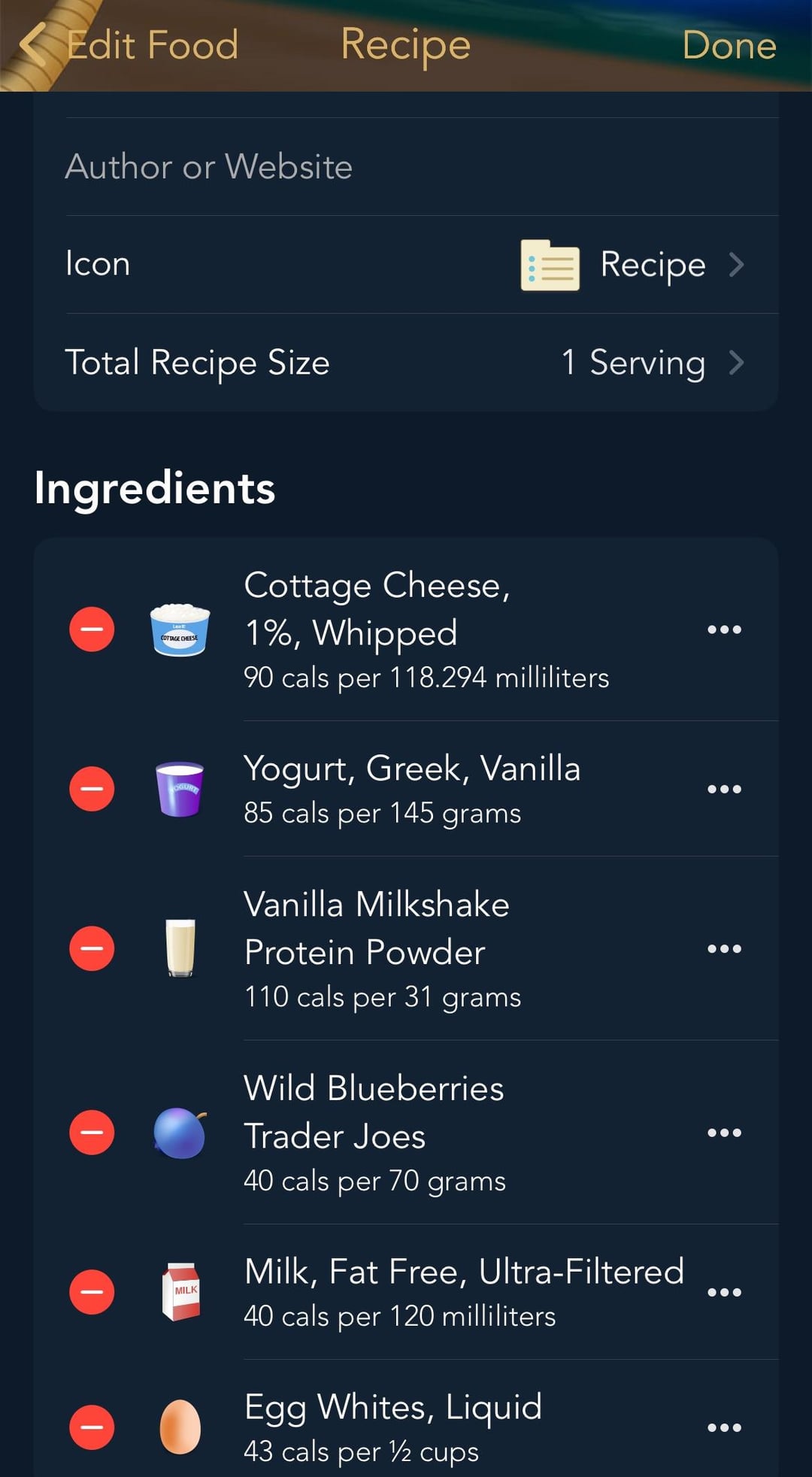Image resolution: width=812 pixels, height=1477 pixels.
Task: Open options menu for Egg Whites, Liquid
Action: 724,1427
